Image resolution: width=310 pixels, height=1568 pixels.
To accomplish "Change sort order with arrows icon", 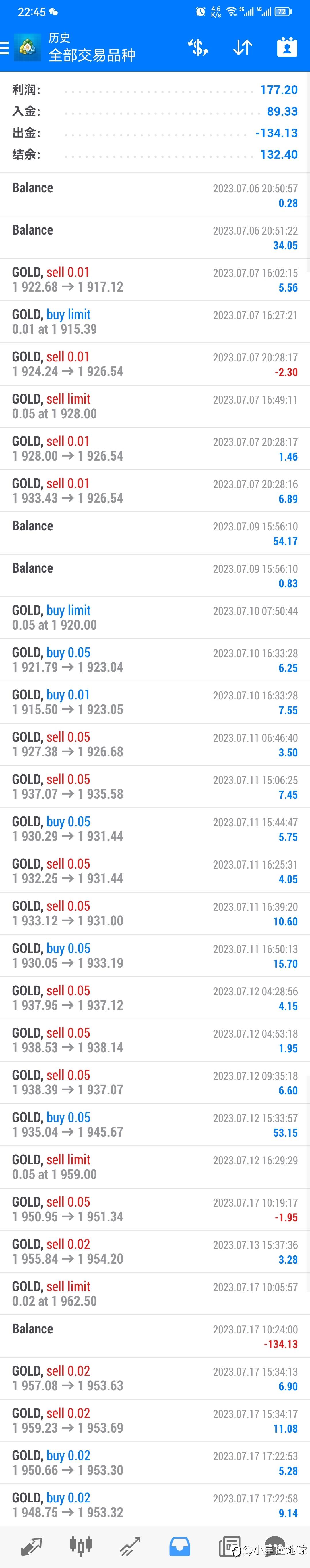I will (x=243, y=47).
